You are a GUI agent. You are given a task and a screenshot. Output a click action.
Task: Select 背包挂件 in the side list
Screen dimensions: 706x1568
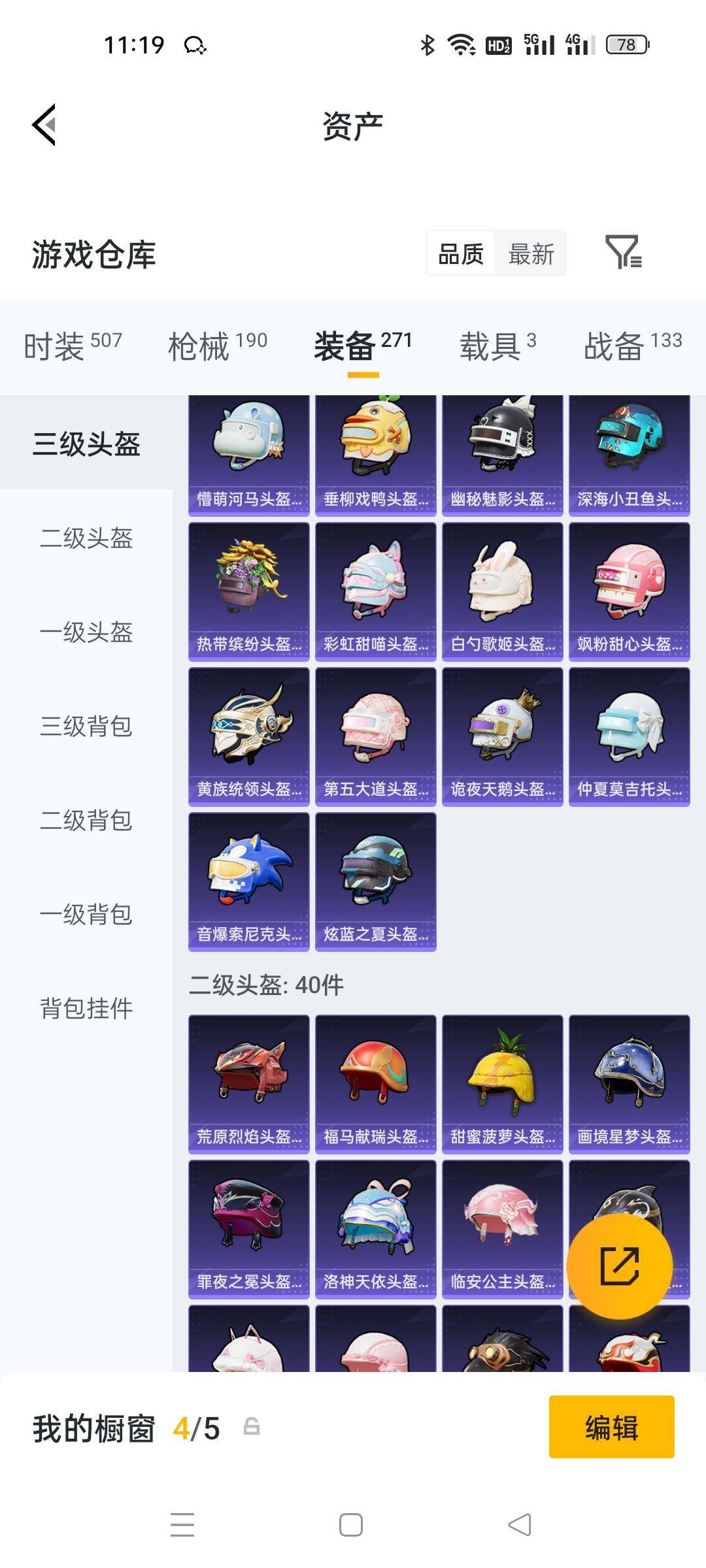click(86, 1008)
